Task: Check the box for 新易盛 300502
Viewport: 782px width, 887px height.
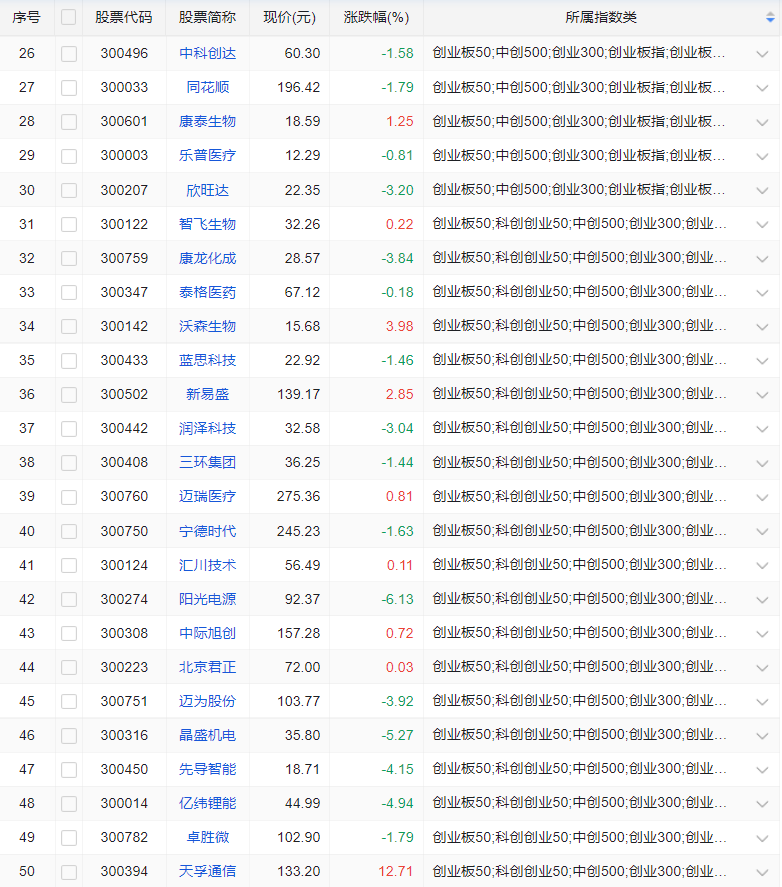Action: (68, 394)
